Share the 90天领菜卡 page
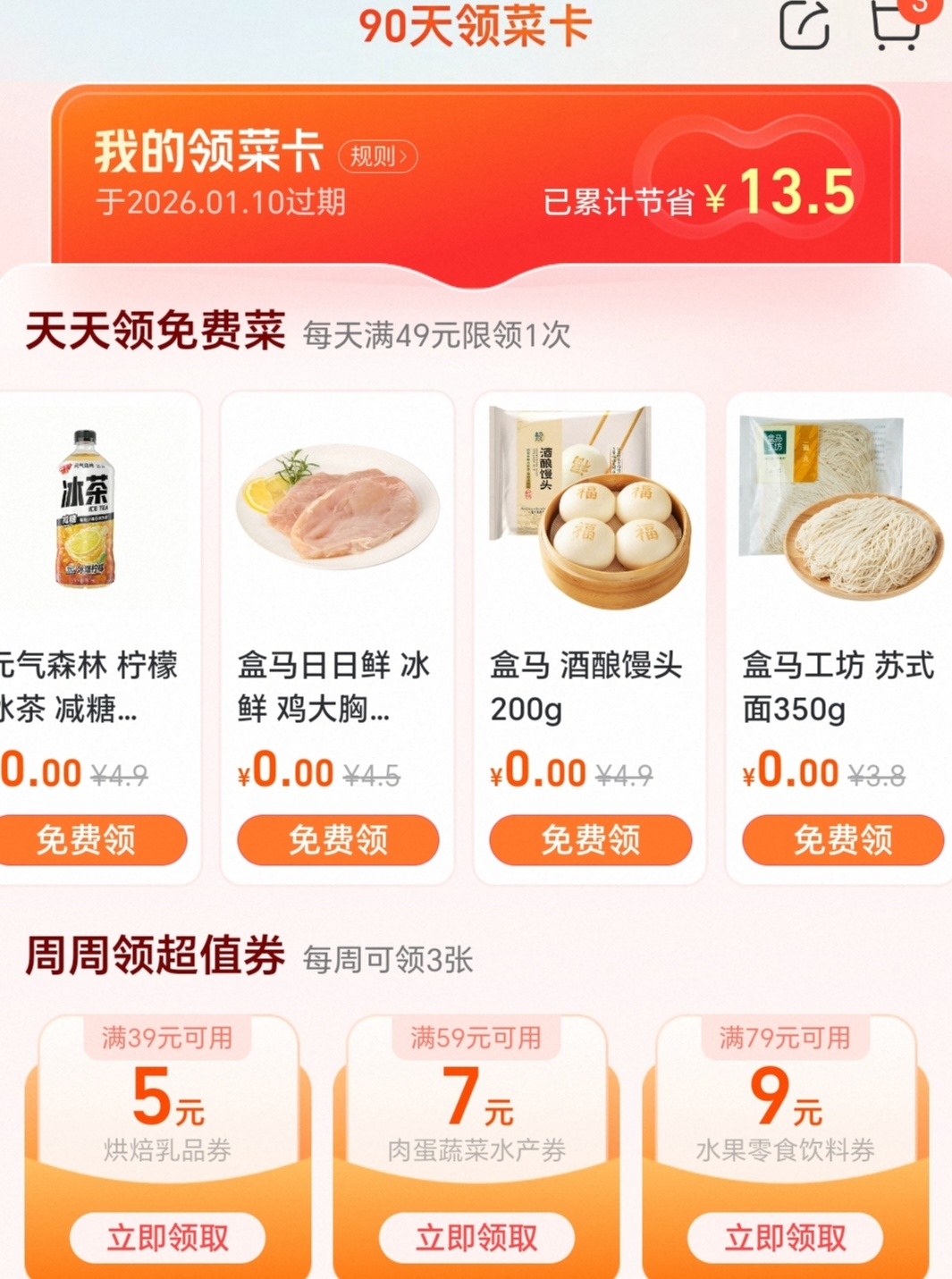This screenshot has height=1279, width=952. point(805,25)
